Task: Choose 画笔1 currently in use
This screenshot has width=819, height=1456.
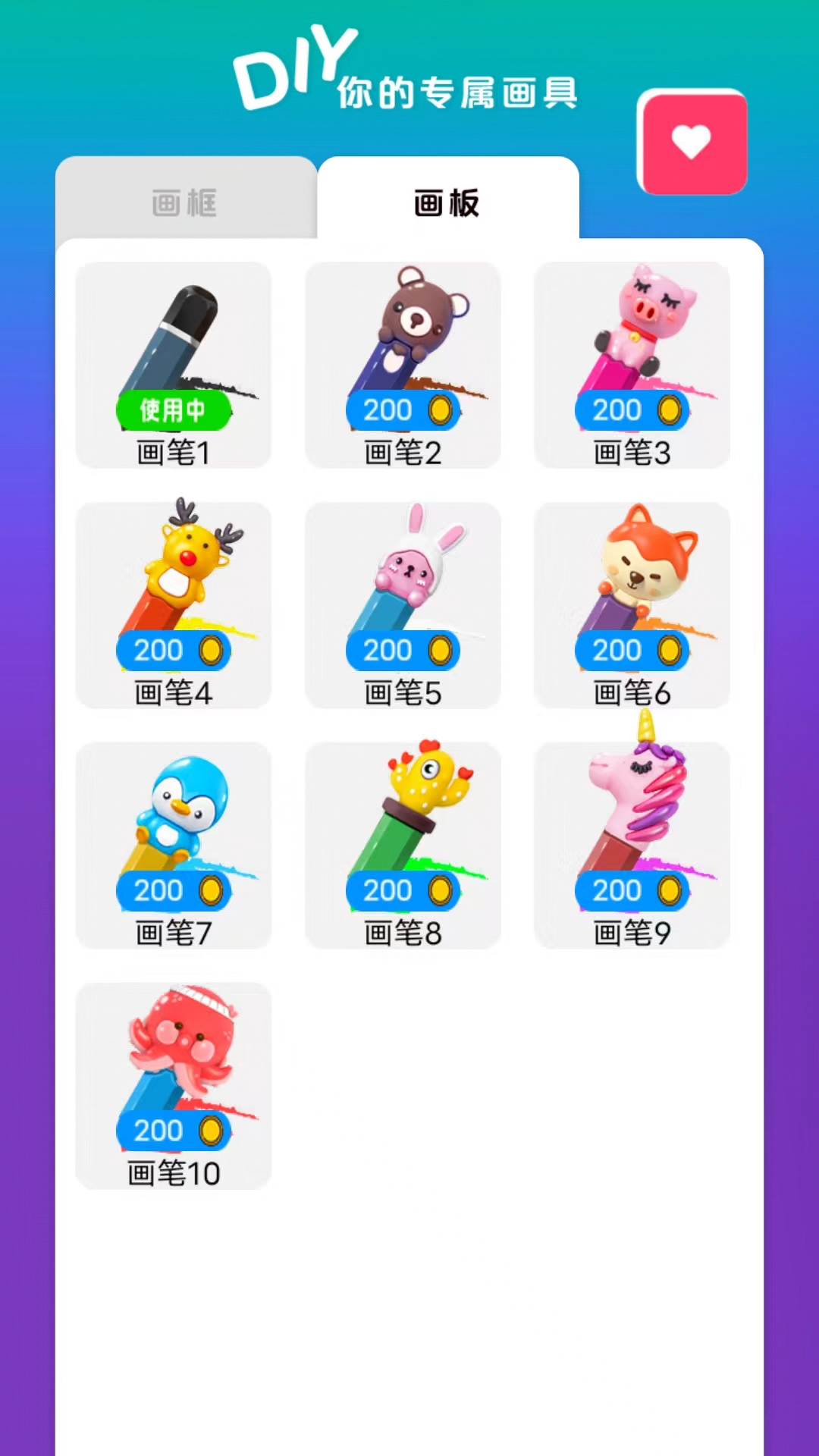Action: (174, 365)
